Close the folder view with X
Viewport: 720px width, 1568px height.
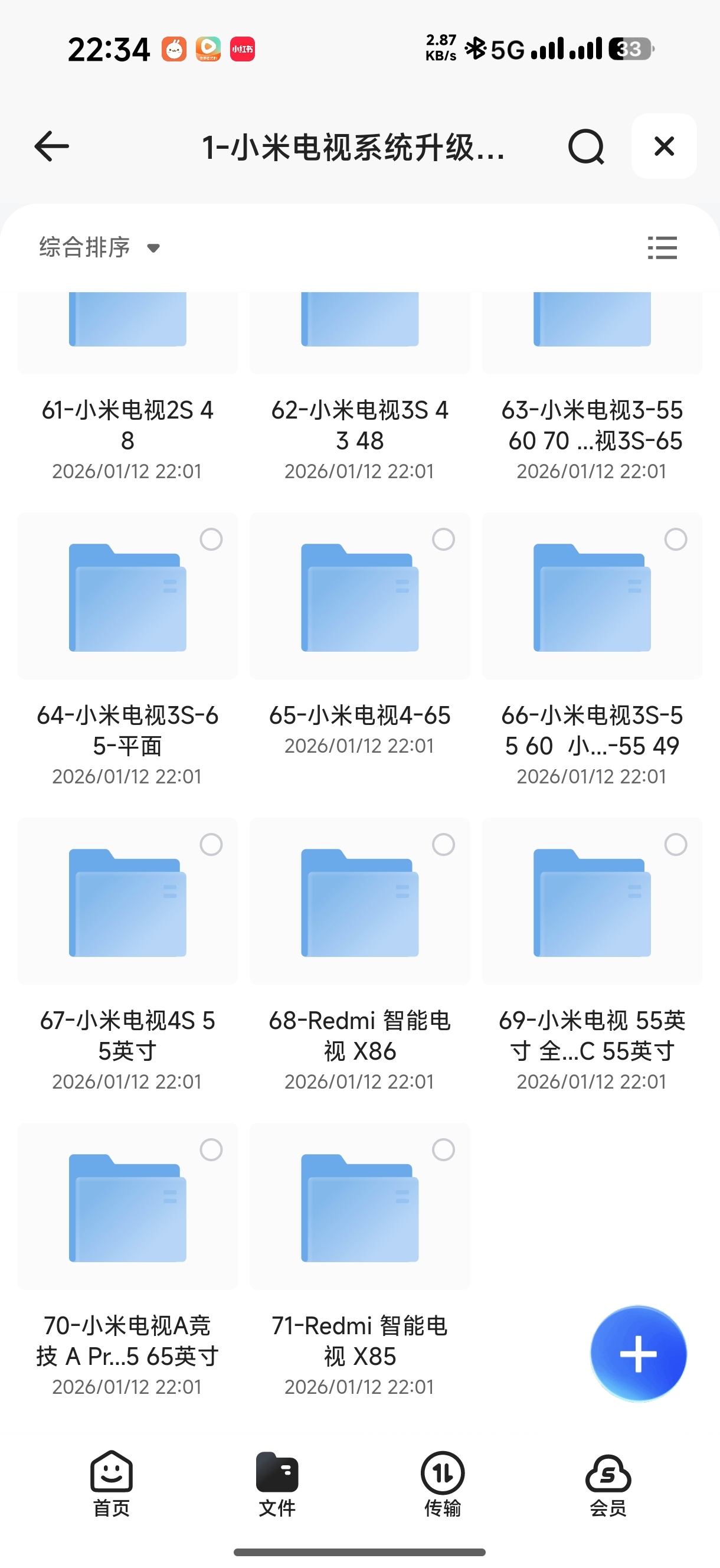pyautogui.click(x=663, y=146)
